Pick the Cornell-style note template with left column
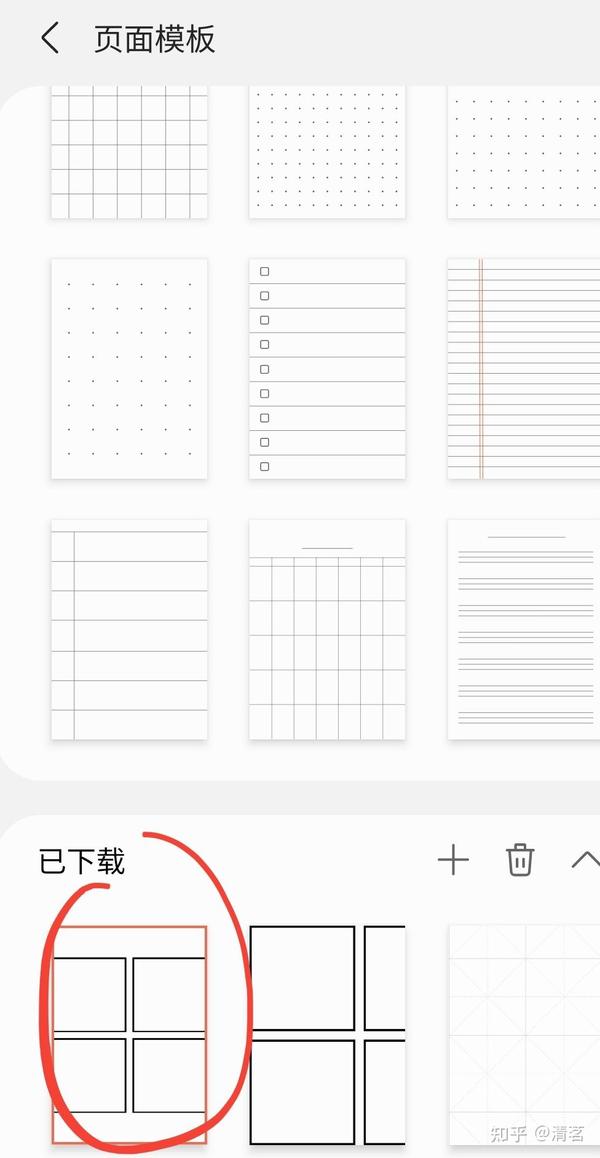The image size is (600, 1158). [x=129, y=629]
